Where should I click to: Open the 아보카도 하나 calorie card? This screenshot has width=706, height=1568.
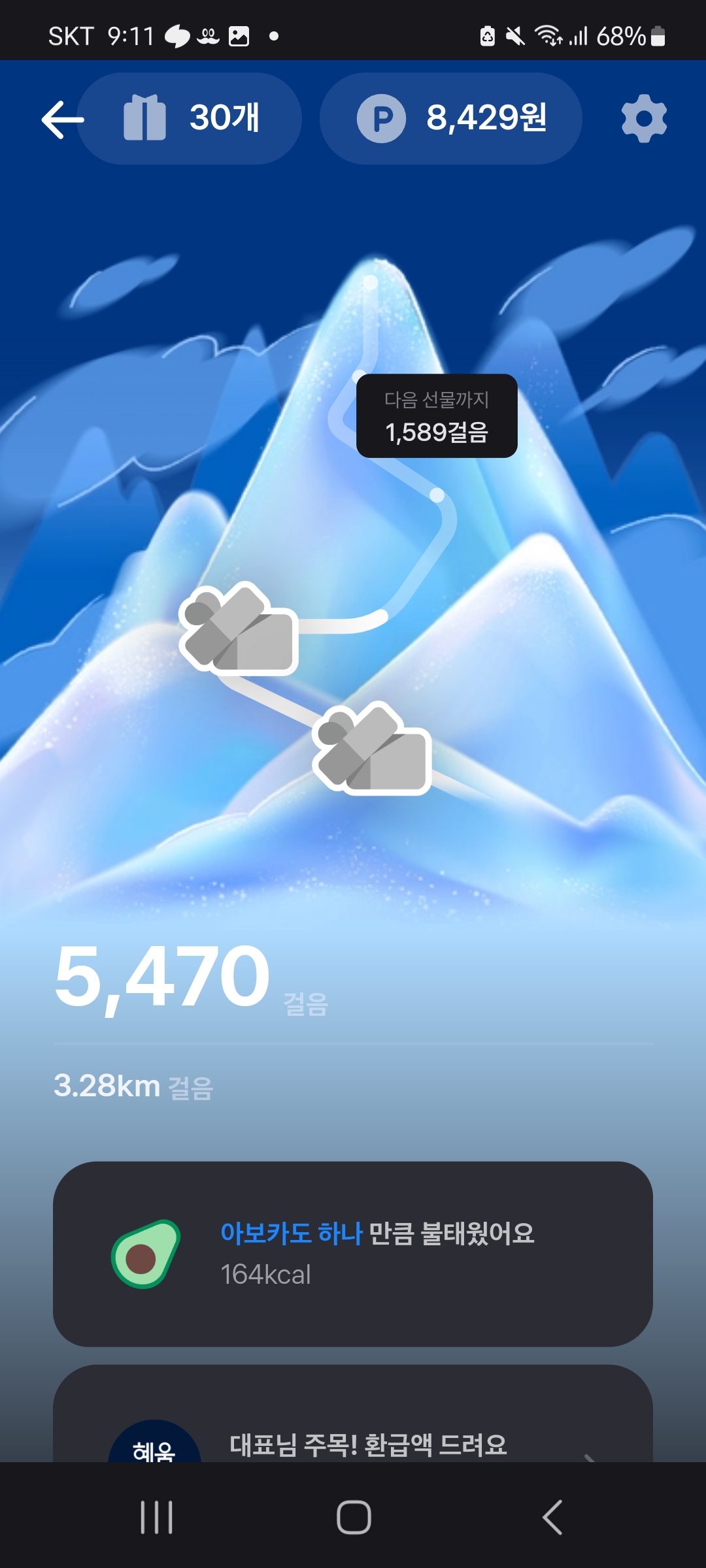tap(353, 1254)
